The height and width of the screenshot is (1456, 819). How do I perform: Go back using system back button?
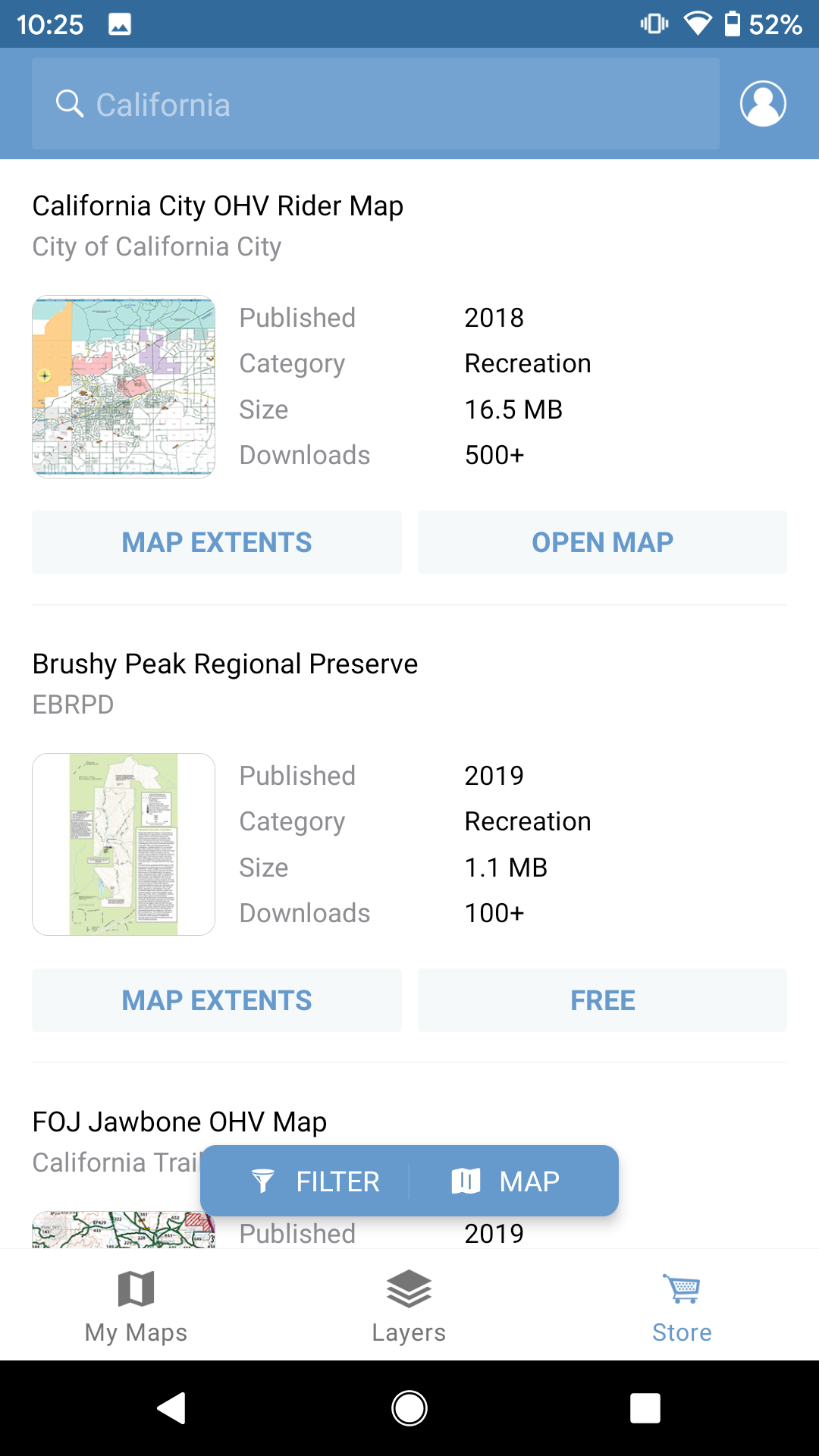tap(172, 1408)
